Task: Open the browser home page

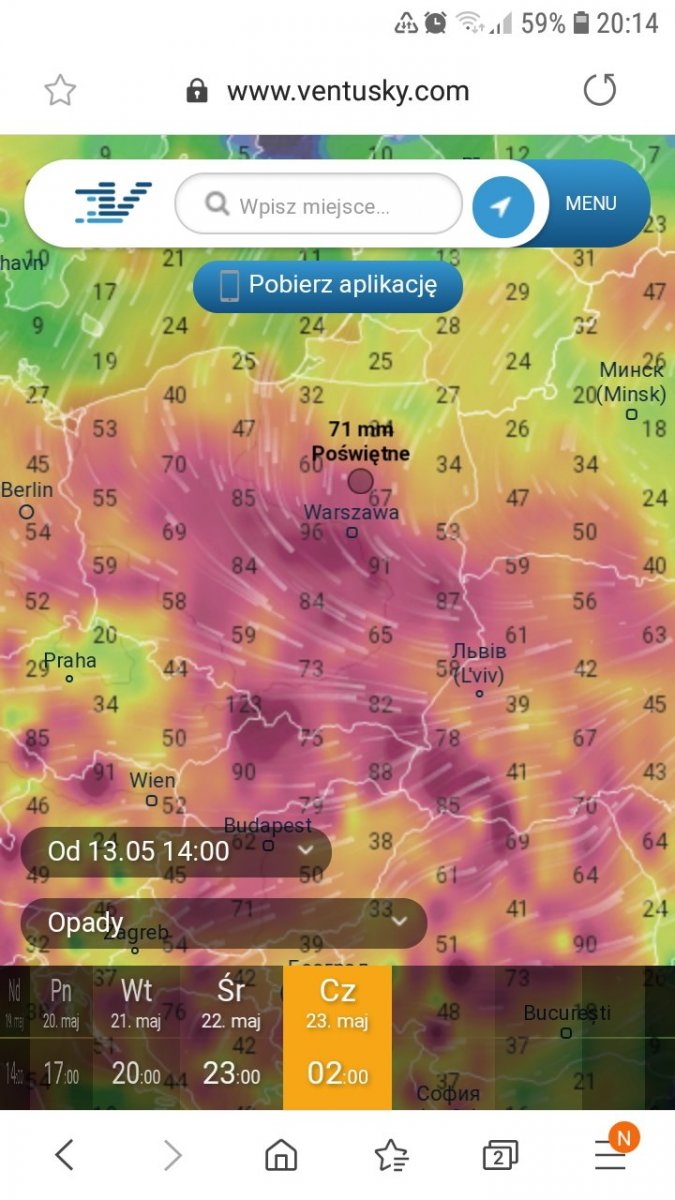Action: tap(281, 1155)
